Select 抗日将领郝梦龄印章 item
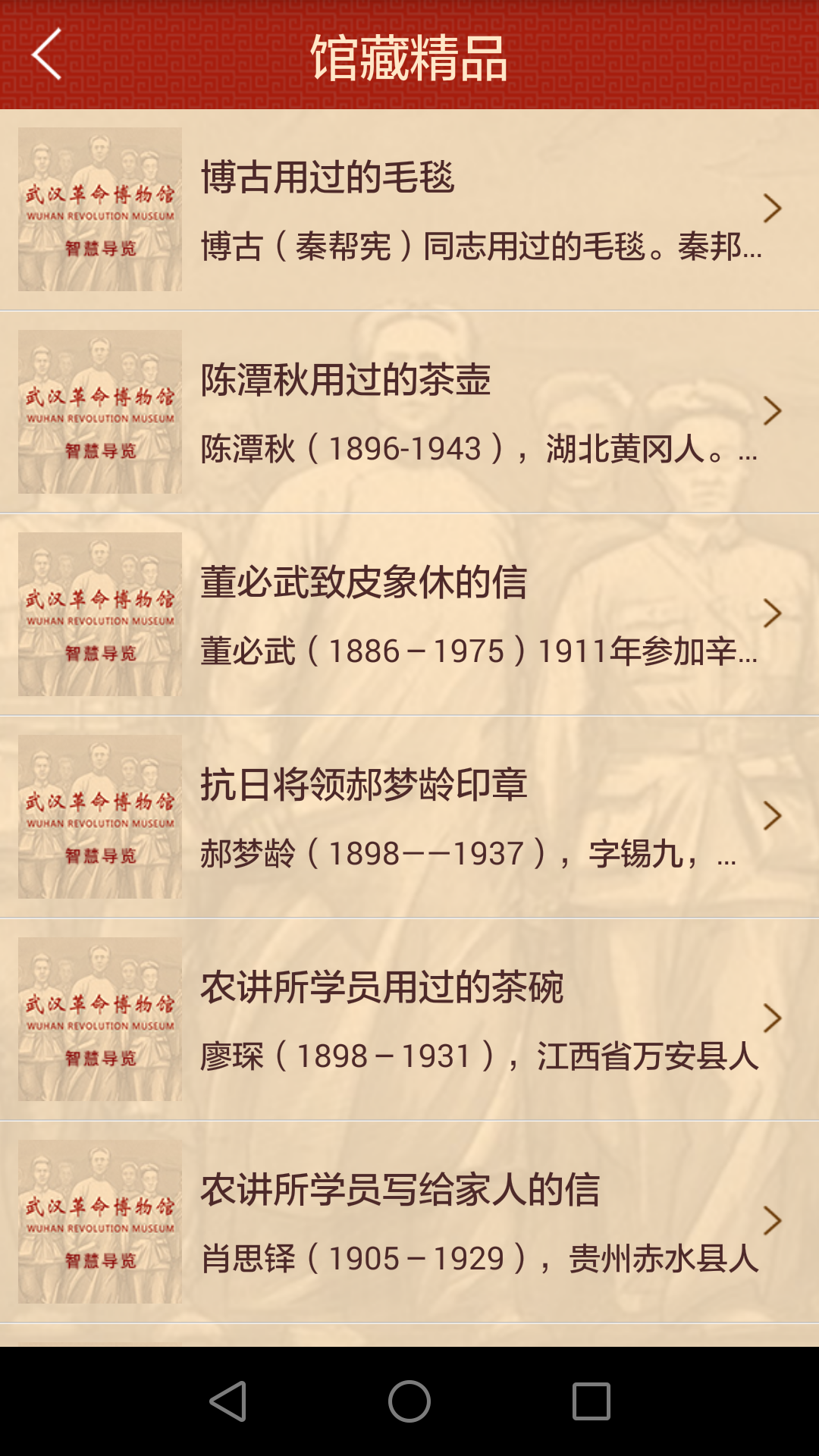Image resolution: width=819 pixels, height=1456 pixels. (409, 817)
